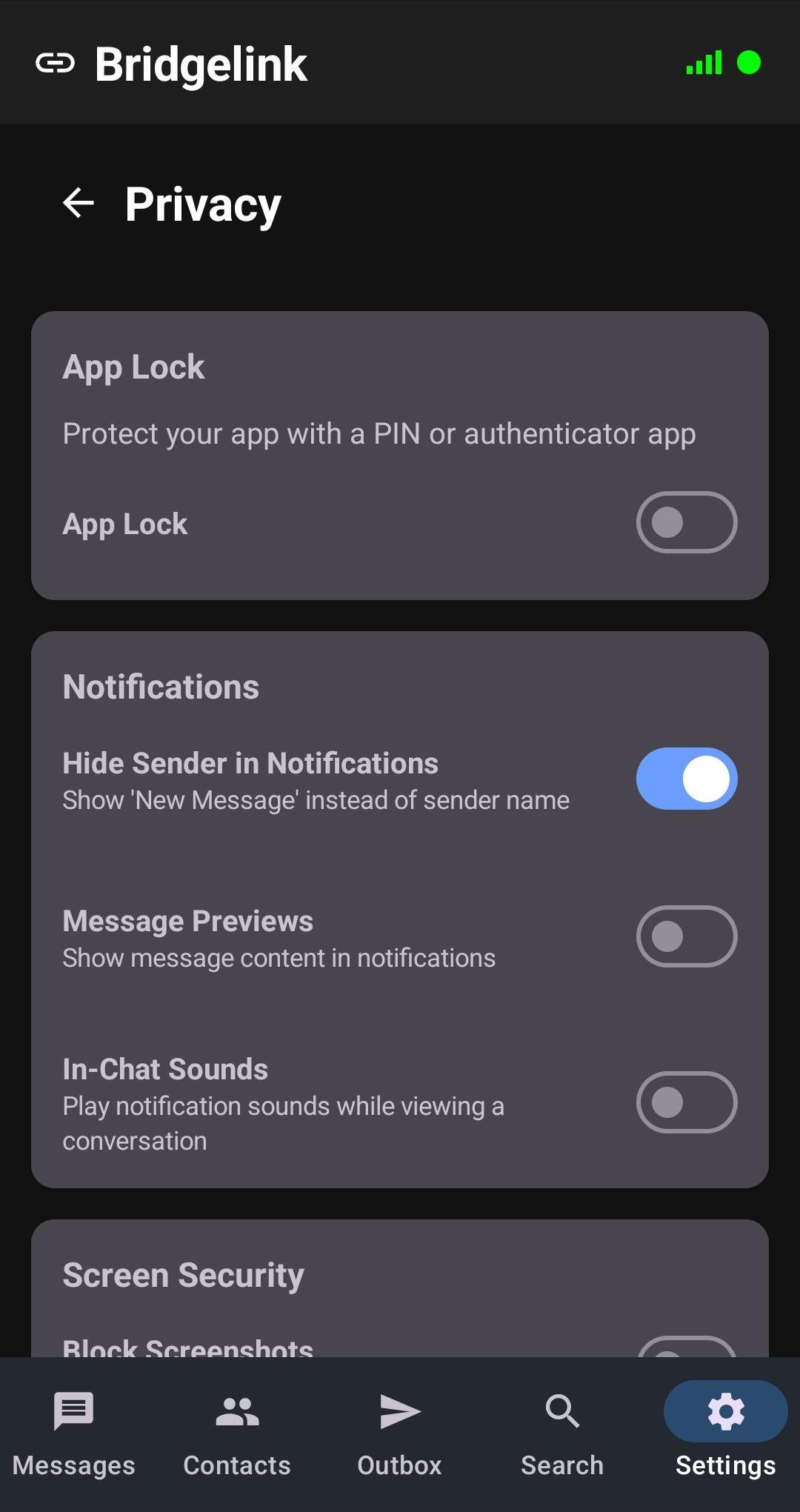Image resolution: width=800 pixels, height=1512 pixels.
Task: Tap the App Lock section description text
Action: pyautogui.click(x=379, y=434)
